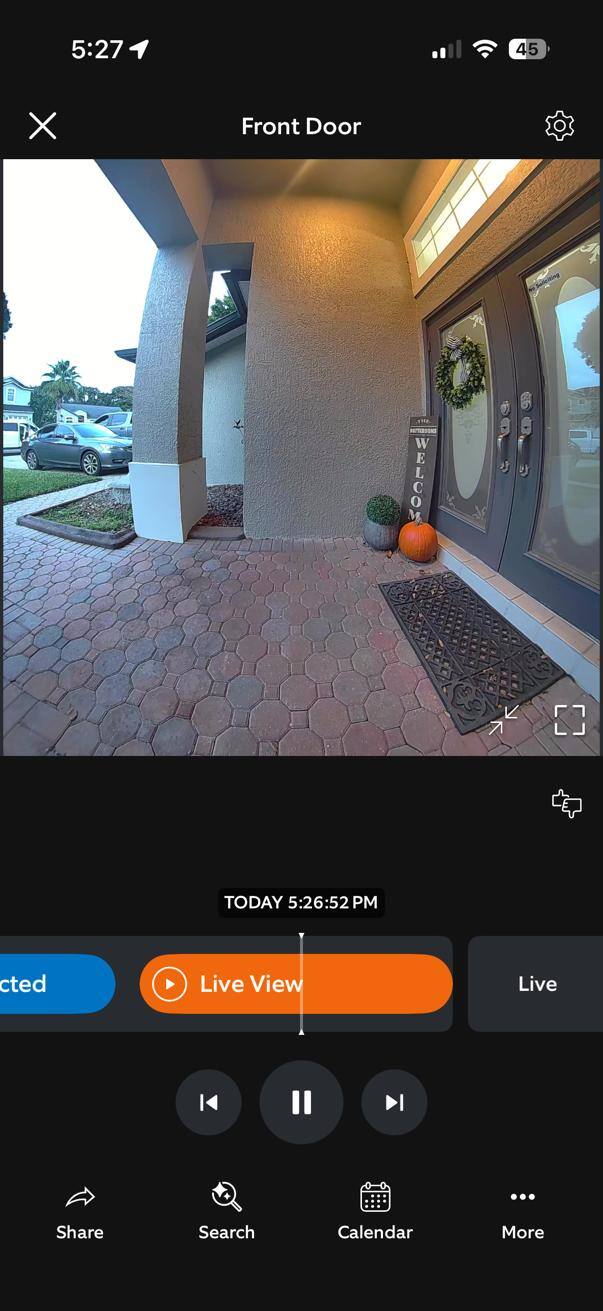Open the More options menu

pyautogui.click(x=522, y=1212)
